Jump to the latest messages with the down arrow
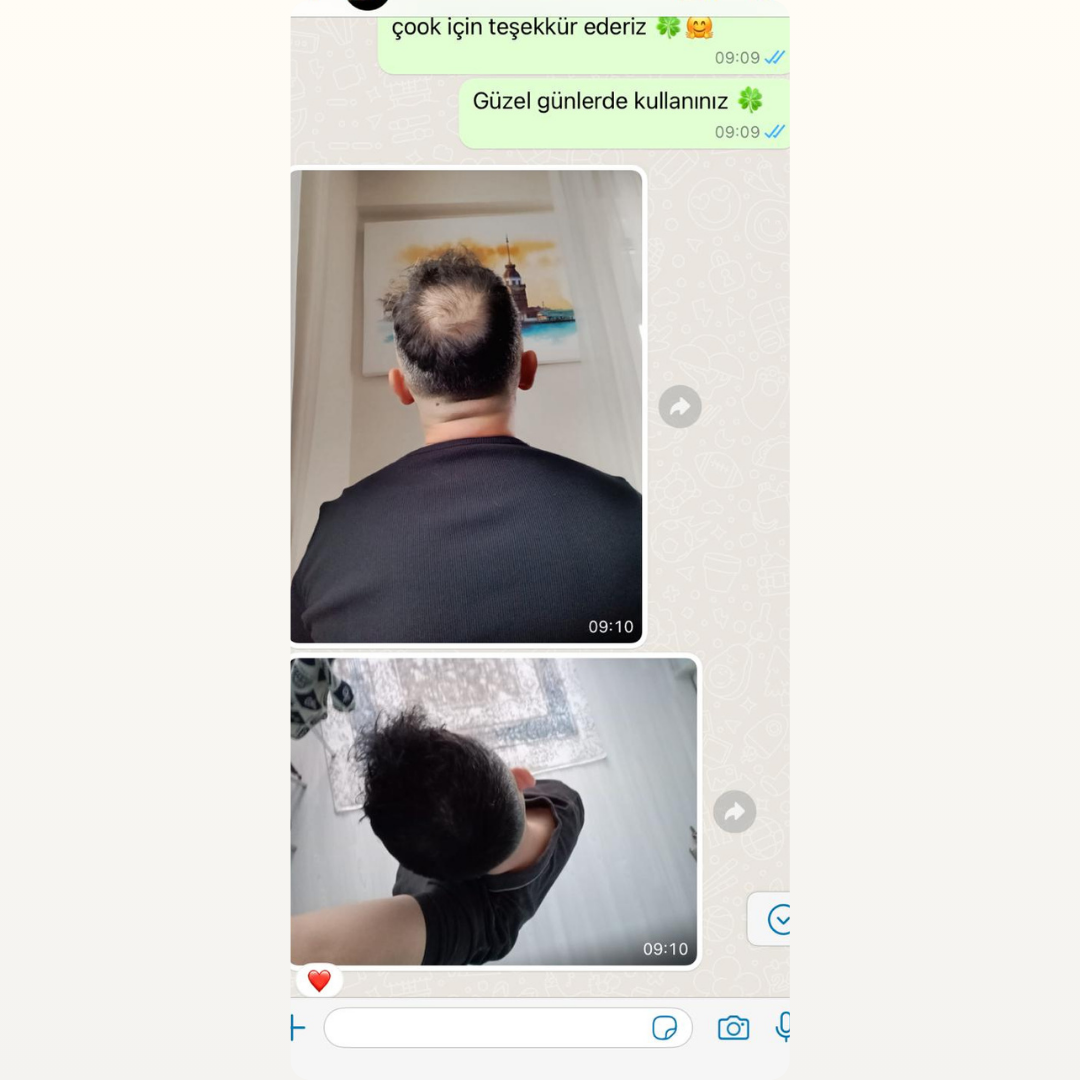Screen dimensions: 1080x1080 (777, 919)
